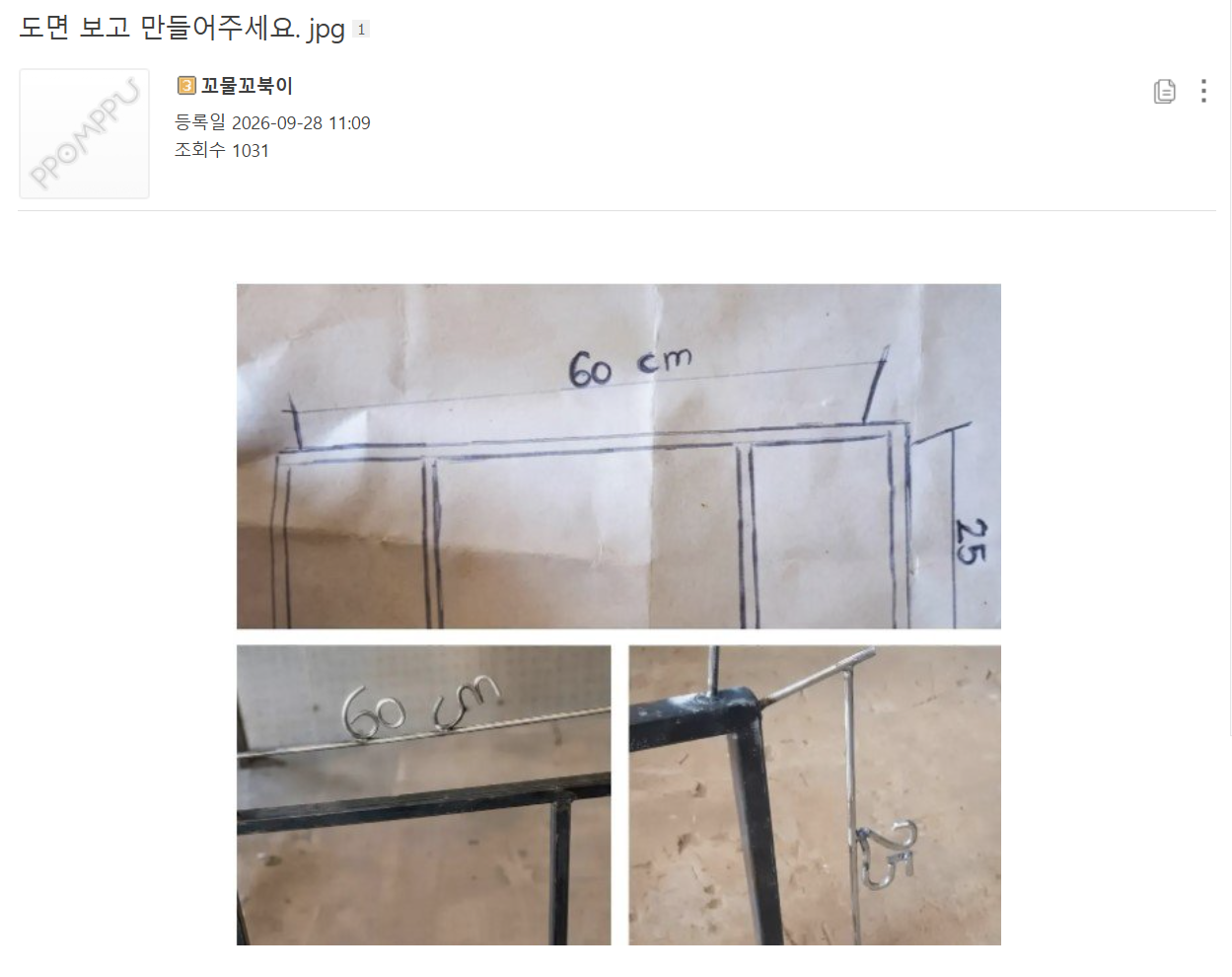The image size is (1232, 977).
Task: Open the three-dot overflow menu
Action: click(x=1203, y=91)
